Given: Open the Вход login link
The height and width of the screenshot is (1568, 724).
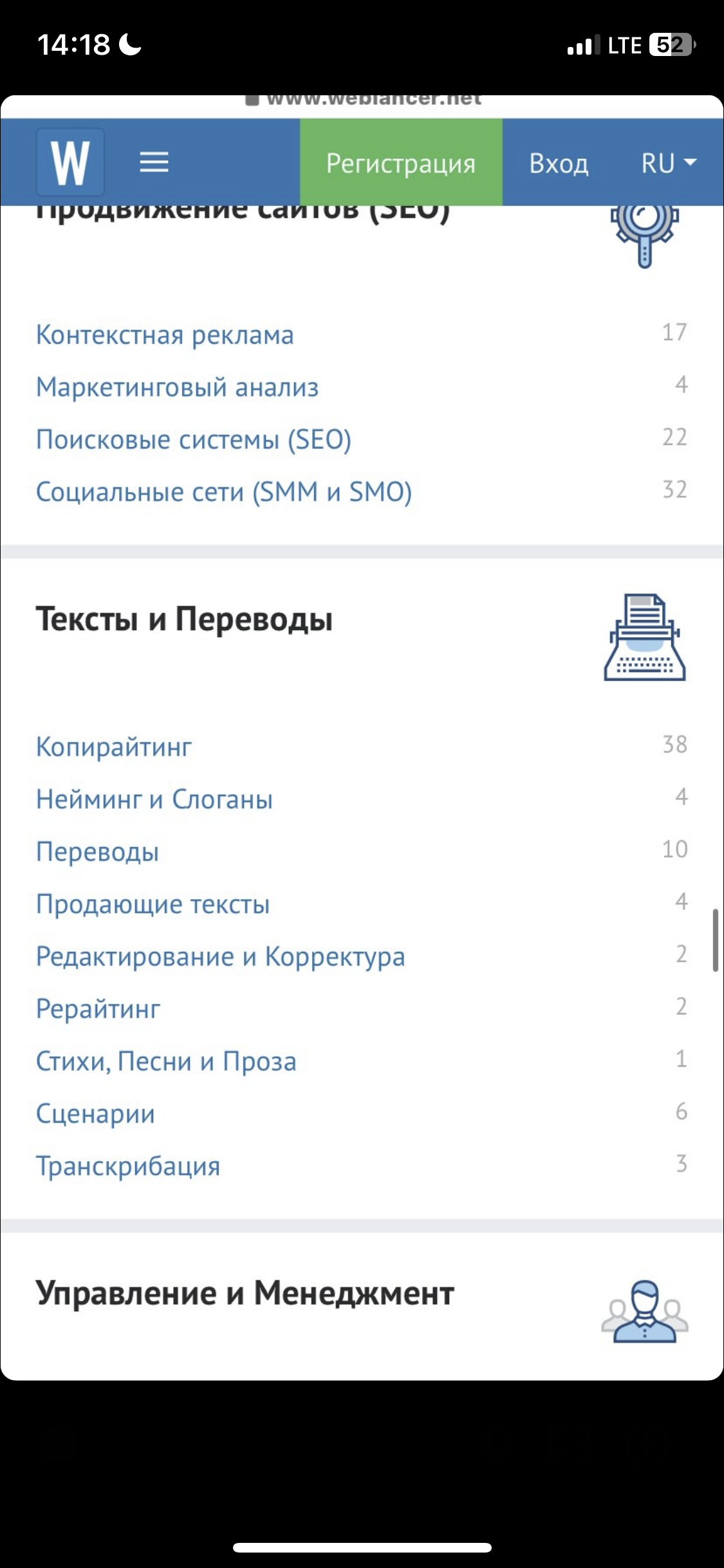Looking at the screenshot, I should pos(559,163).
